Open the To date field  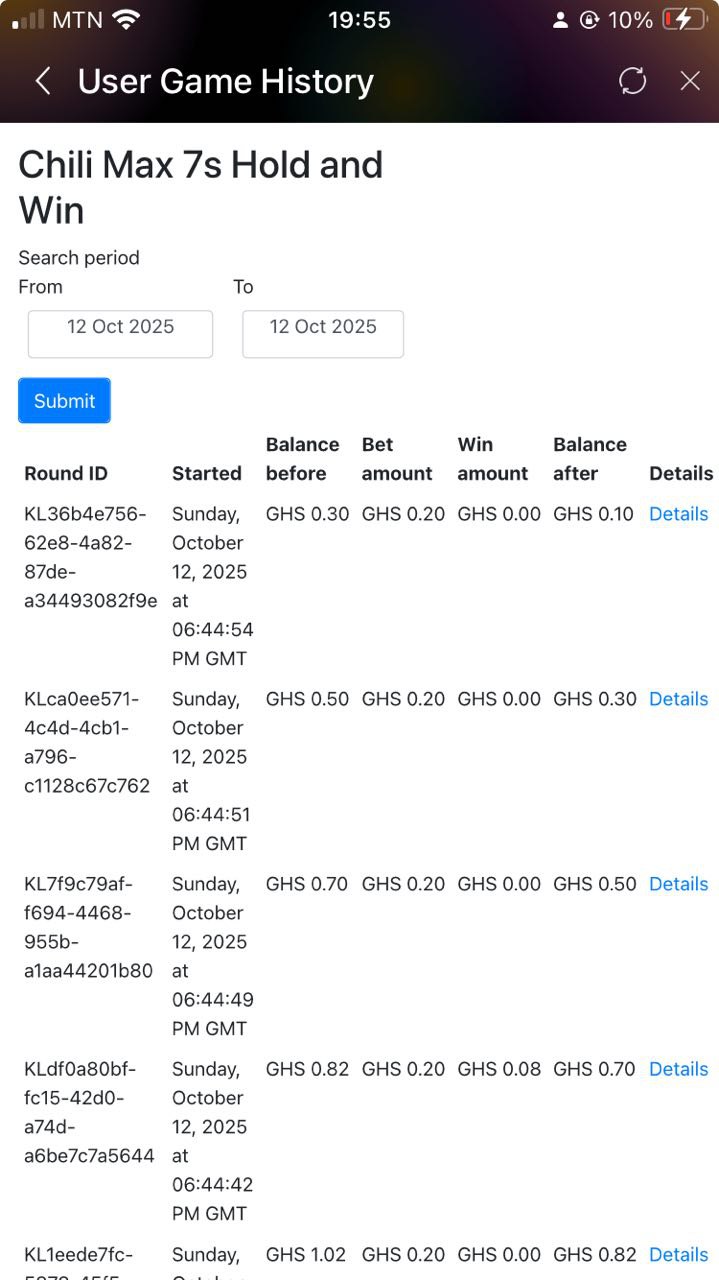point(322,333)
